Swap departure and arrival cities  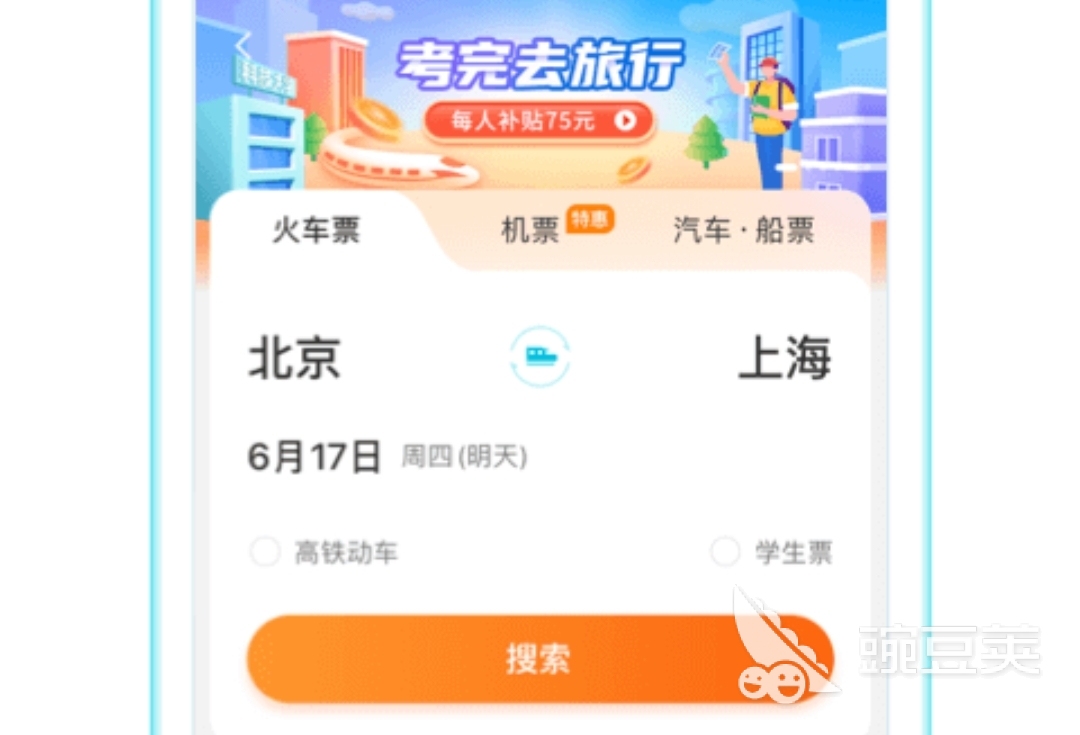click(540, 357)
